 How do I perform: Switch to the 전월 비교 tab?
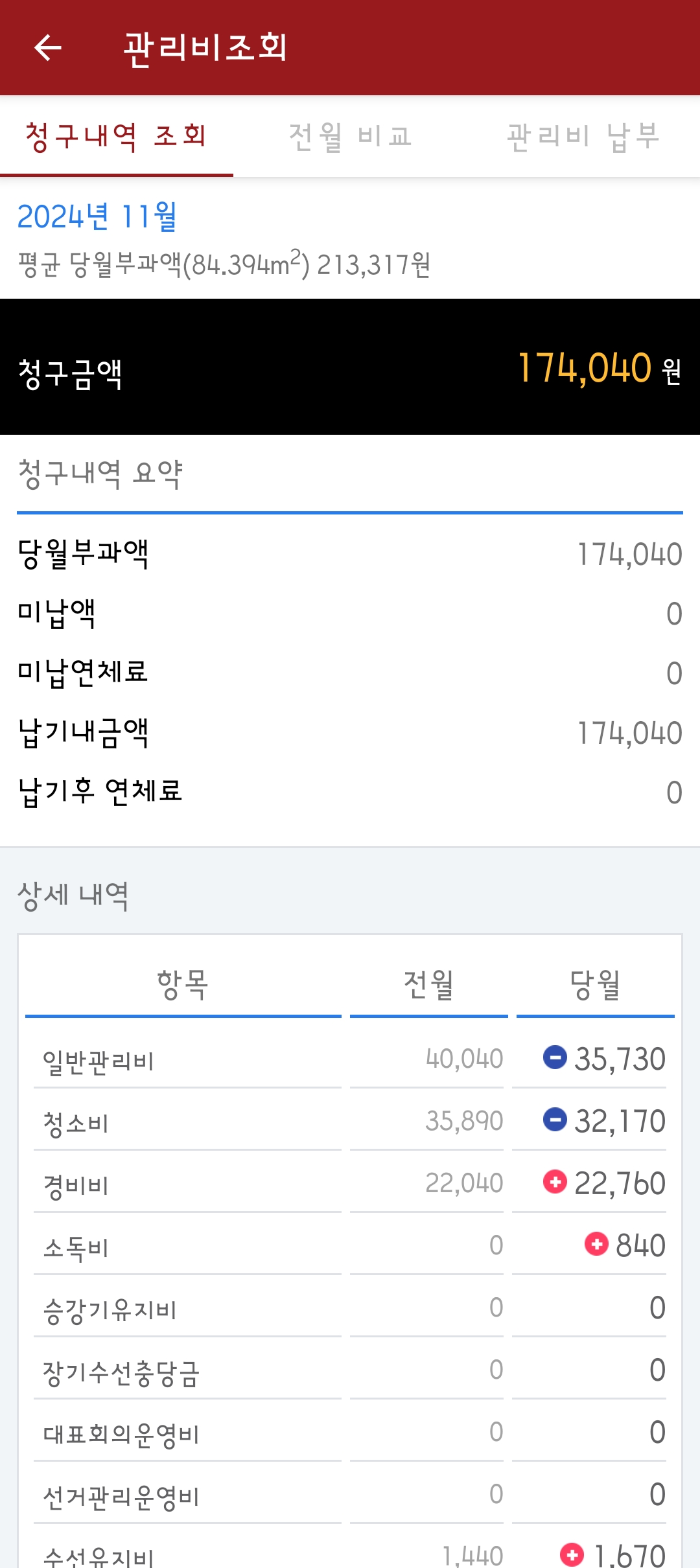(x=350, y=137)
